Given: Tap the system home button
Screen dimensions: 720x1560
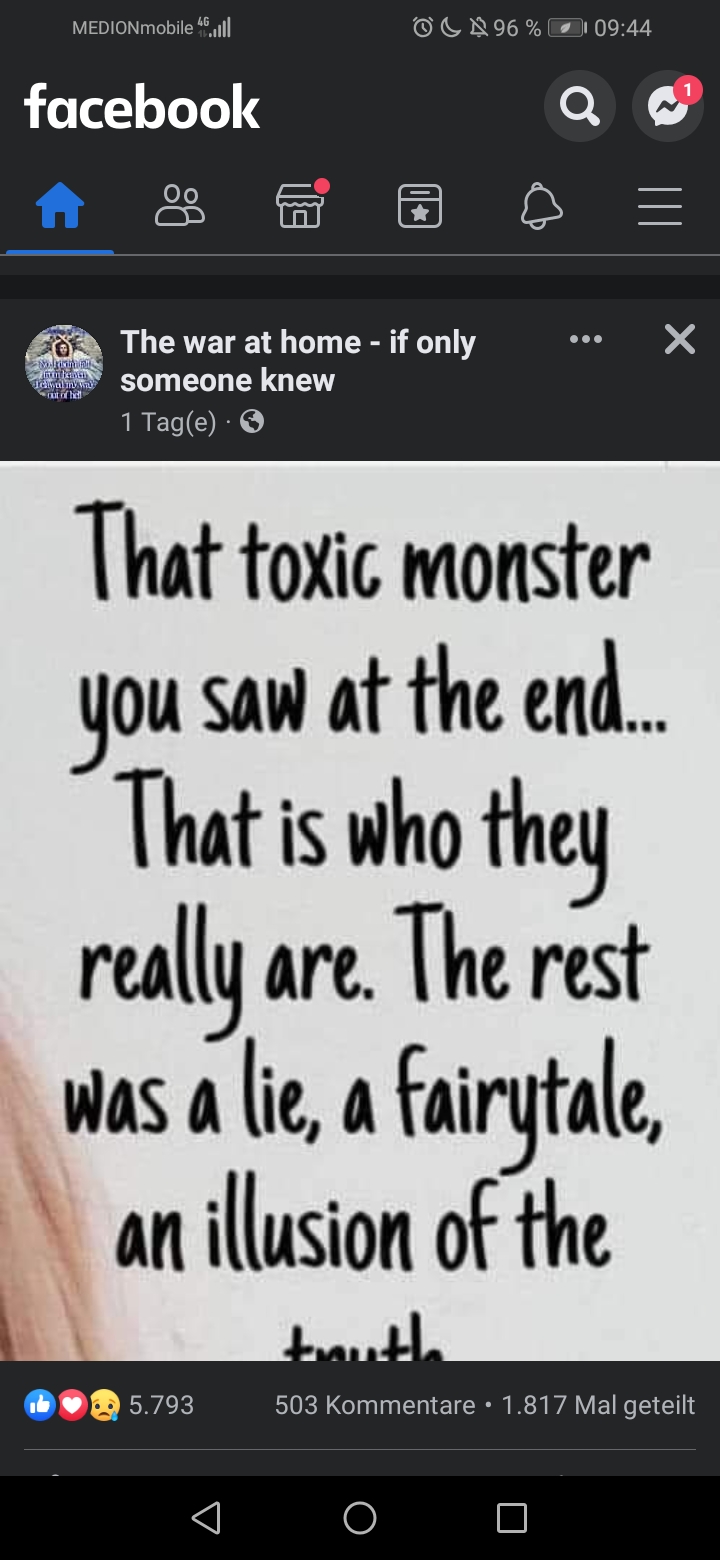Looking at the screenshot, I should (x=360, y=1518).
